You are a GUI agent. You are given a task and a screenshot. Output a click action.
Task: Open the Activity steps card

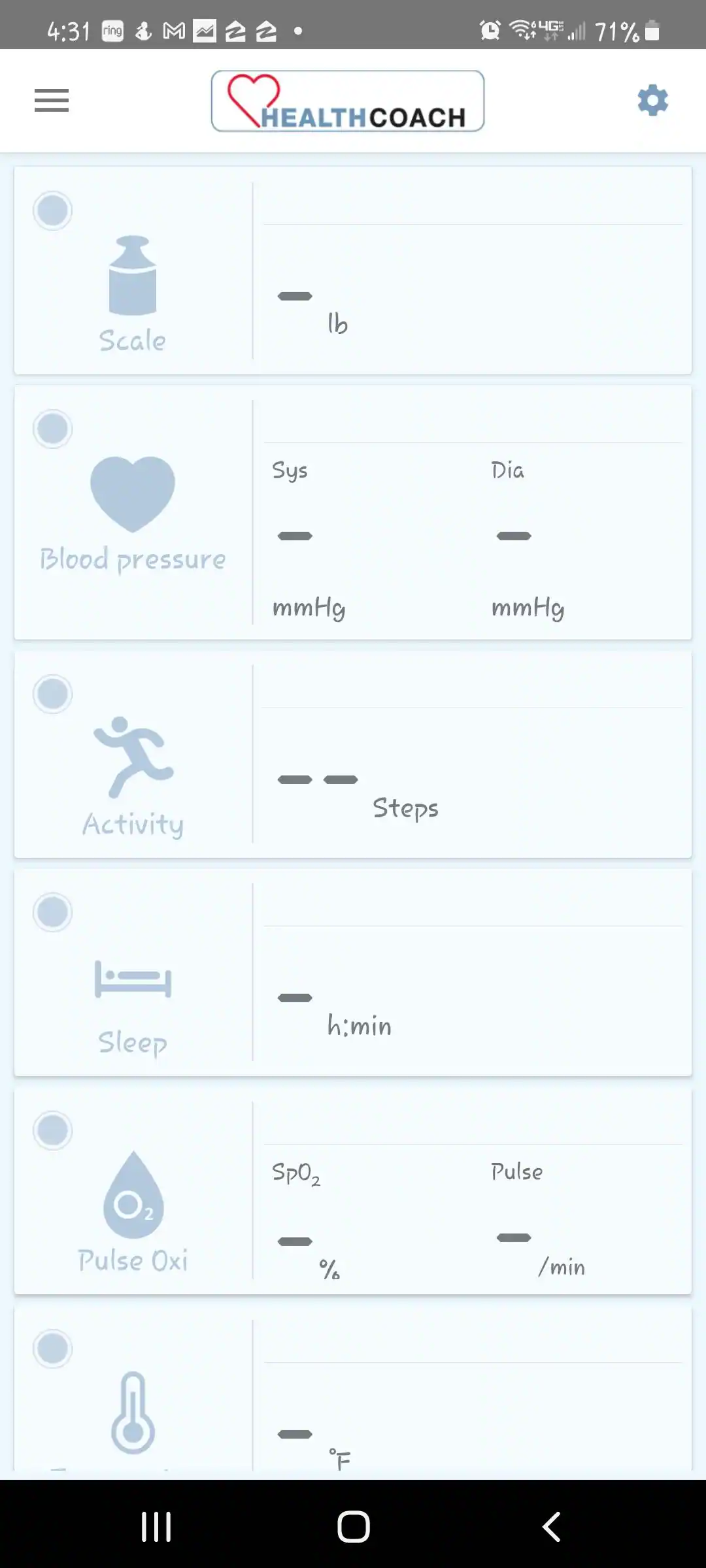(x=353, y=754)
